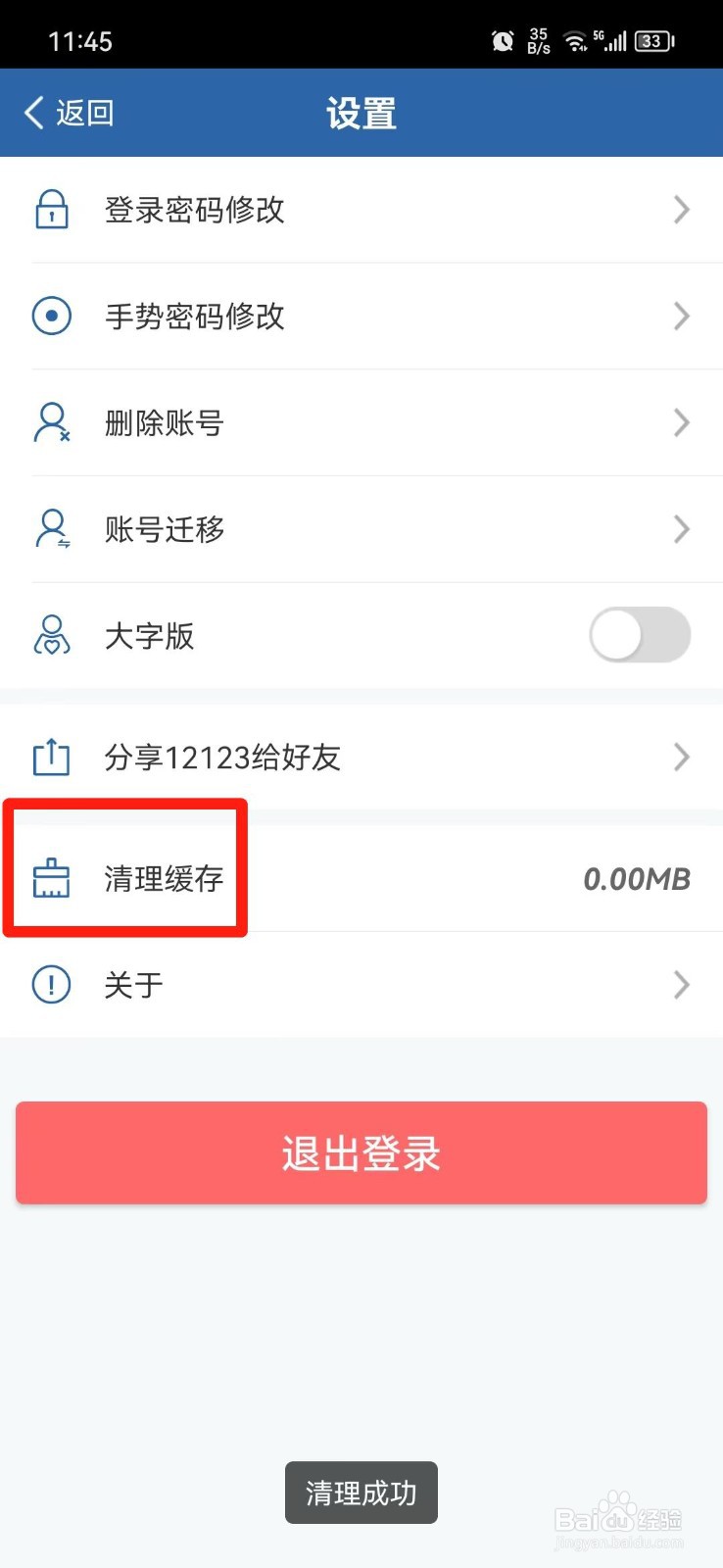This screenshot has height=1568, width=723.
Task: Tap the 清理成功 toast message
Action: [361, 1492]
